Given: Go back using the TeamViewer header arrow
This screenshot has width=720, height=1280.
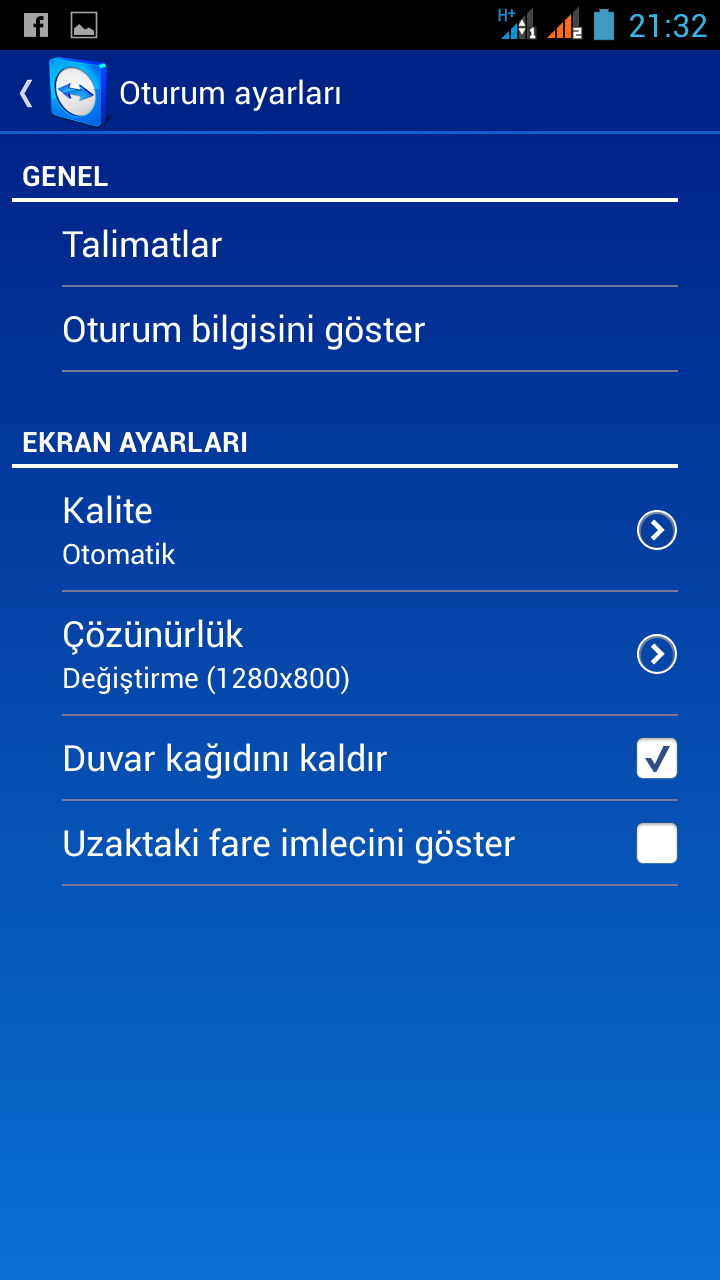Looking at the screenshot, I should [x=27, y=94].
